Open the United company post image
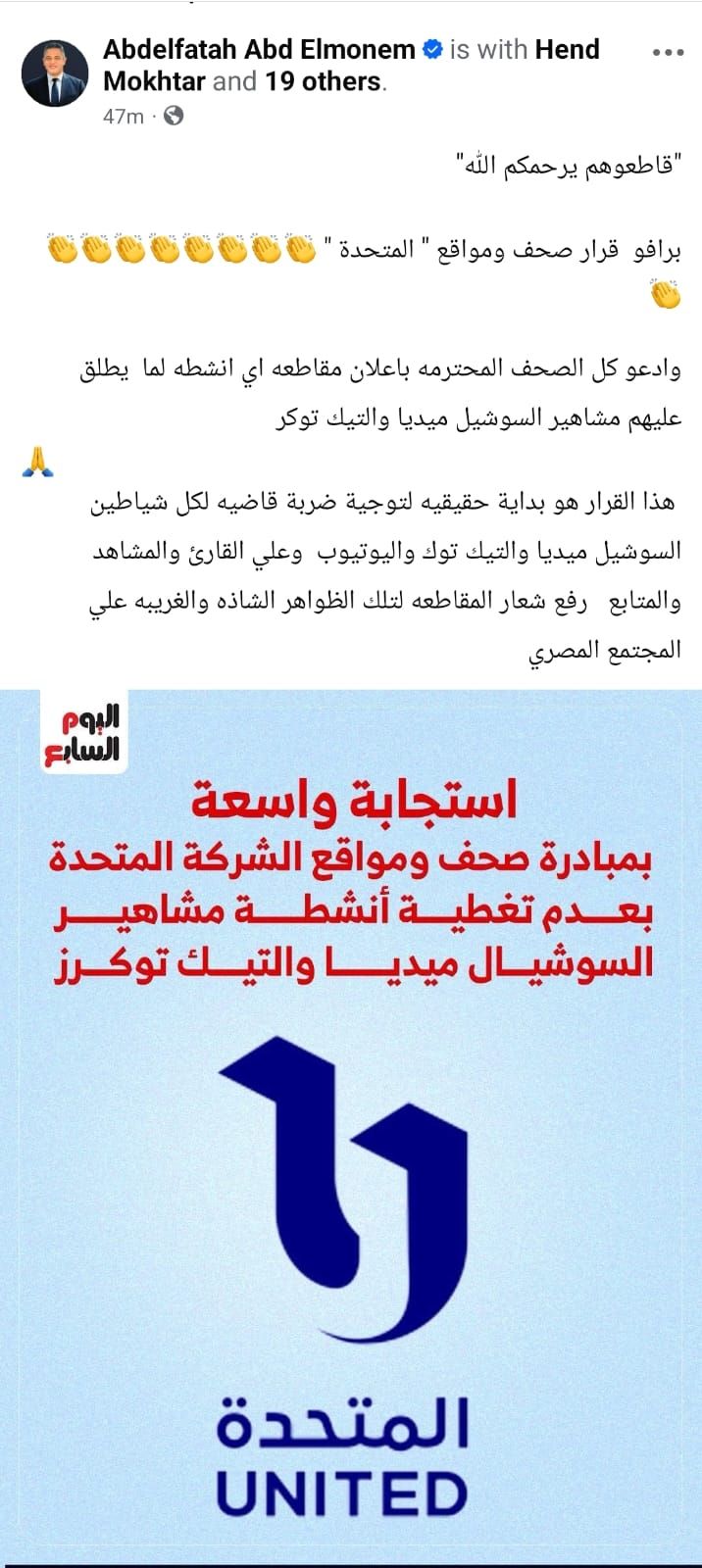This screenshot has width=702, height=1568. (351, 1127)
